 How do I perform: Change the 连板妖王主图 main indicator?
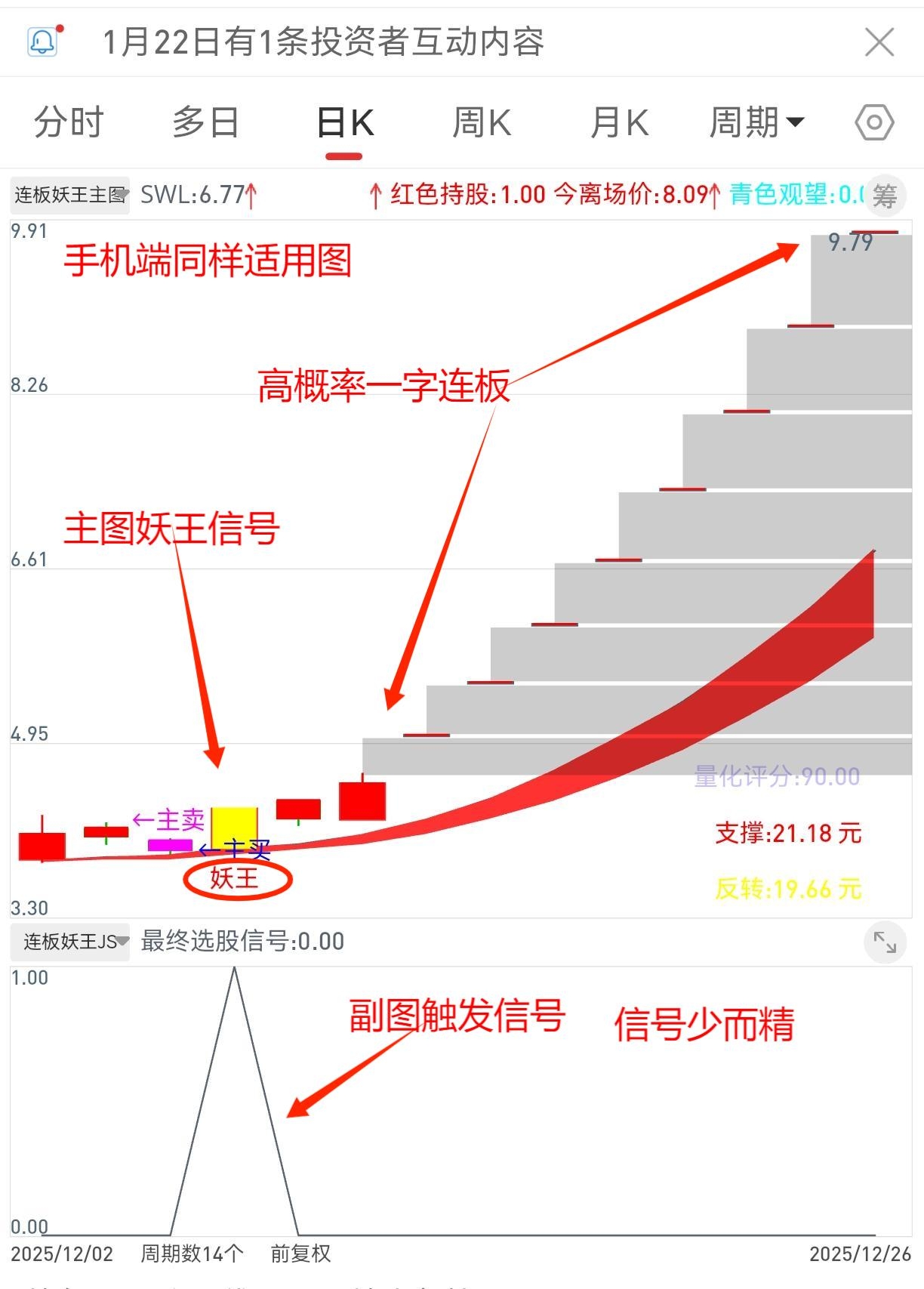point(70,196)
